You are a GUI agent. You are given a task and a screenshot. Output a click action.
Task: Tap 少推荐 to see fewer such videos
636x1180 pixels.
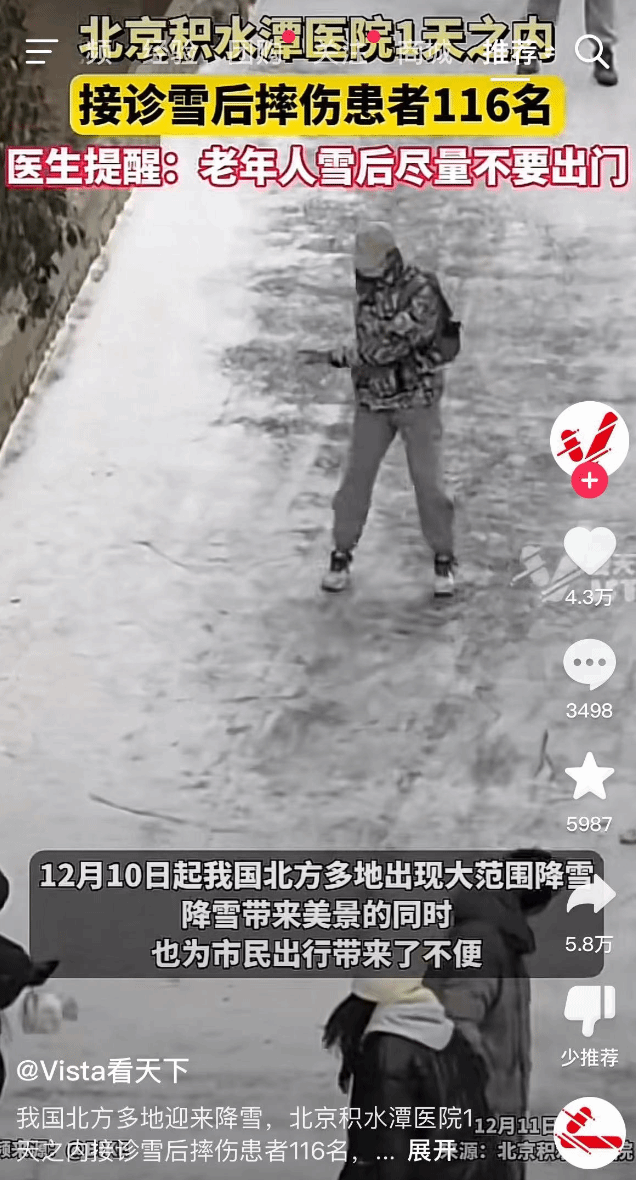pyautogui.click(x=589, y=1011)
